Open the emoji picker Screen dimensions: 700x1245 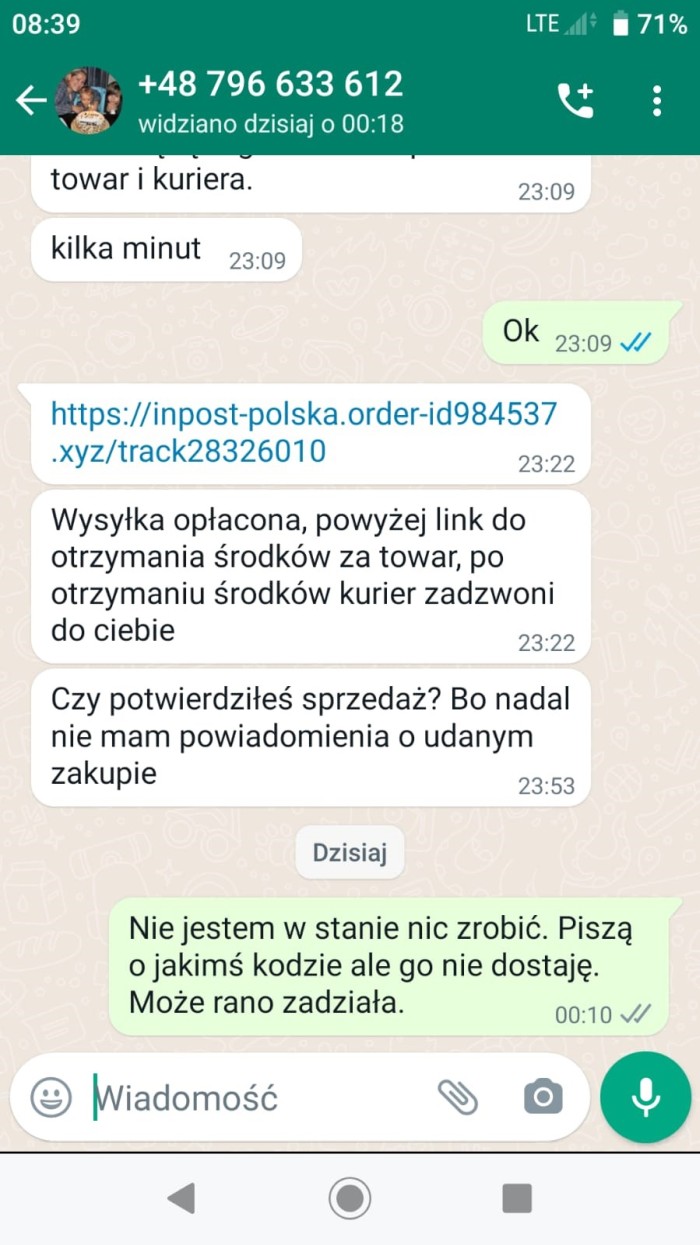click(51, 1098)
